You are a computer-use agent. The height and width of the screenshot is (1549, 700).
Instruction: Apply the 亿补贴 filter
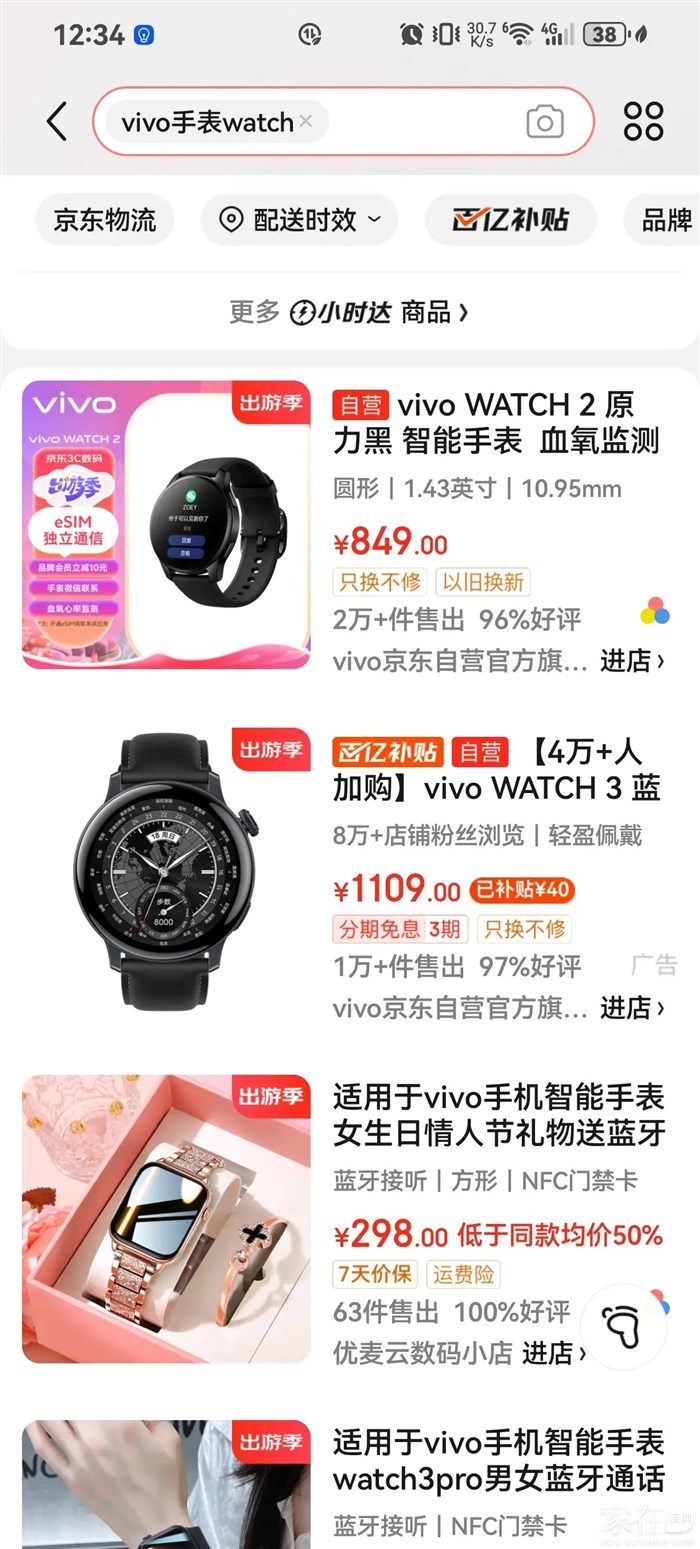pos(510,220)
